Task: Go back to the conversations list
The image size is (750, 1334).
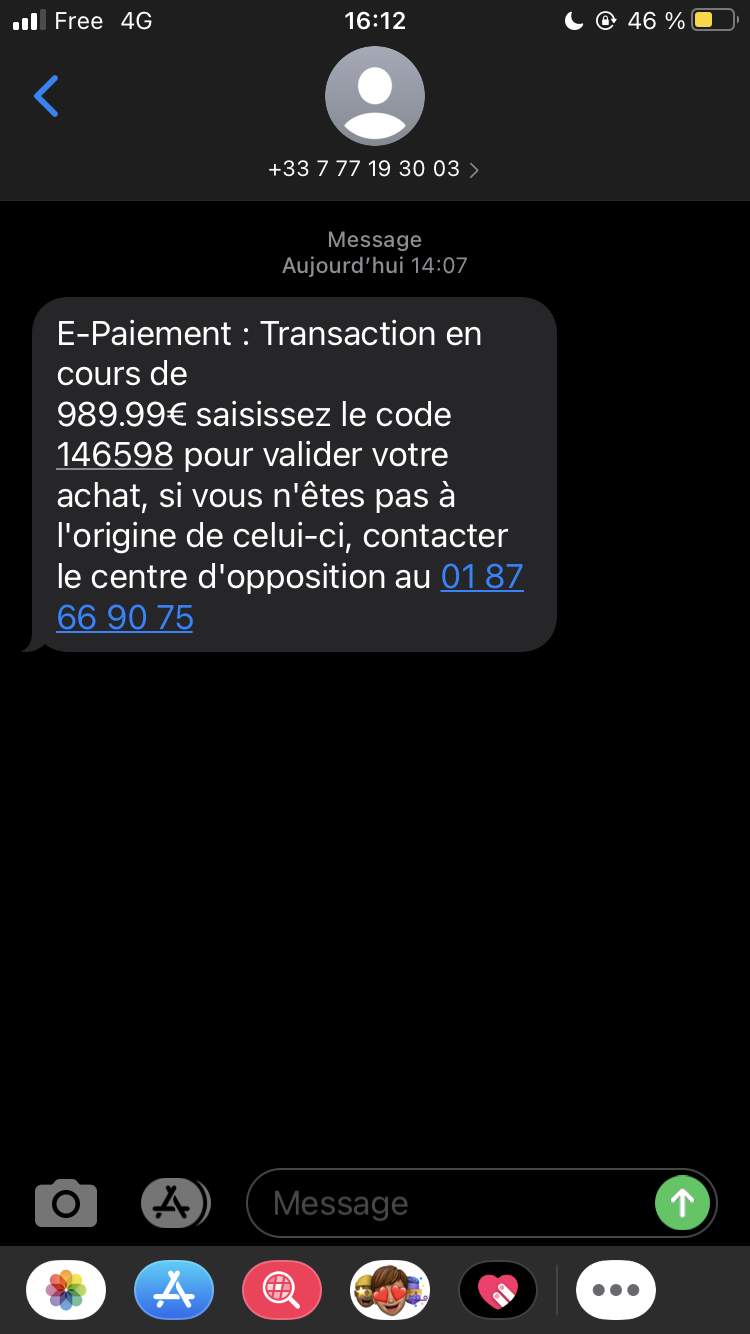Action: coord(46,96)
